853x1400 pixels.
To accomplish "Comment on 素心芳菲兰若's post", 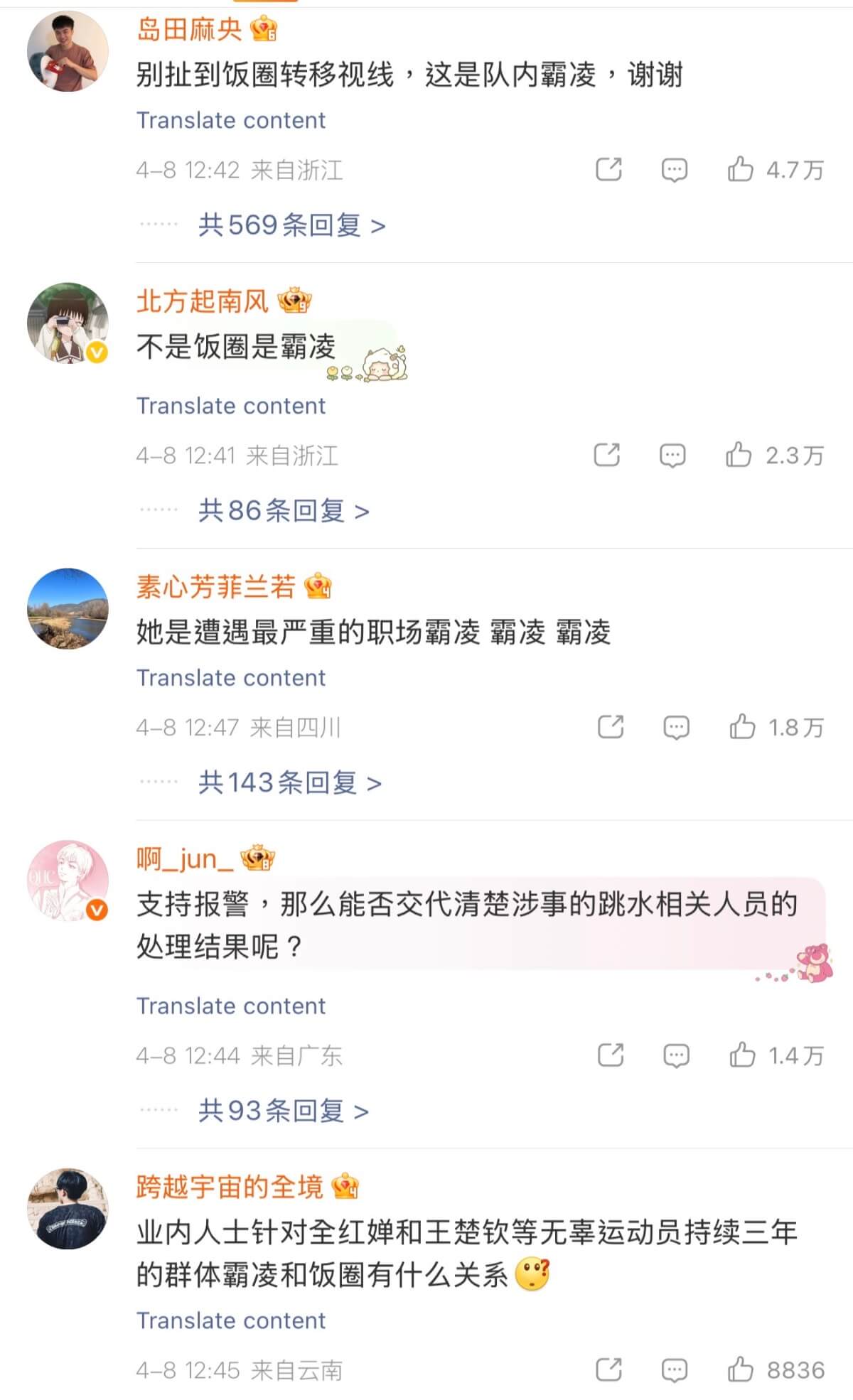I will coord(676,727).
